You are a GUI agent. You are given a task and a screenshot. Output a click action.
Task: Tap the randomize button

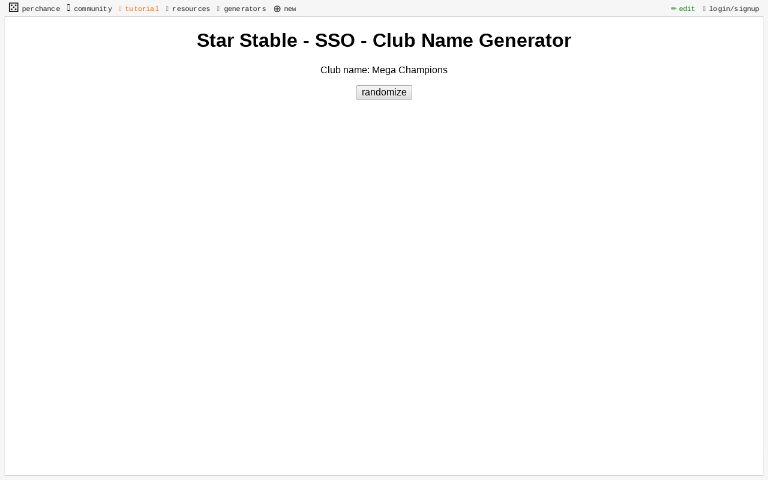pos(383,92)
